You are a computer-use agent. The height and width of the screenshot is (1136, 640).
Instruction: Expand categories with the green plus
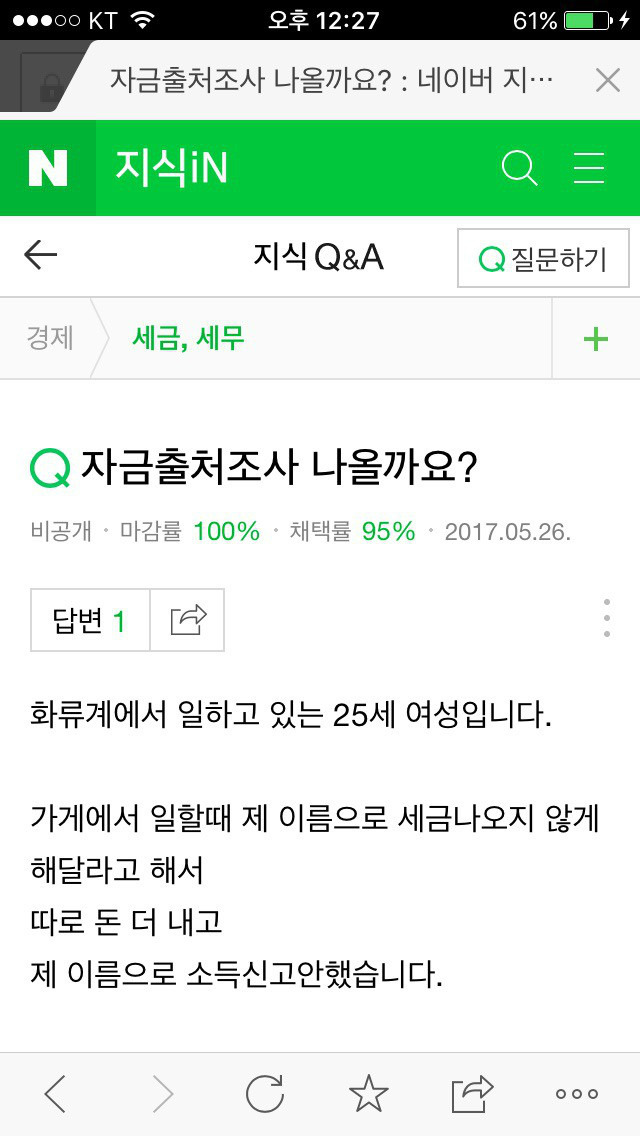point(596,338)
